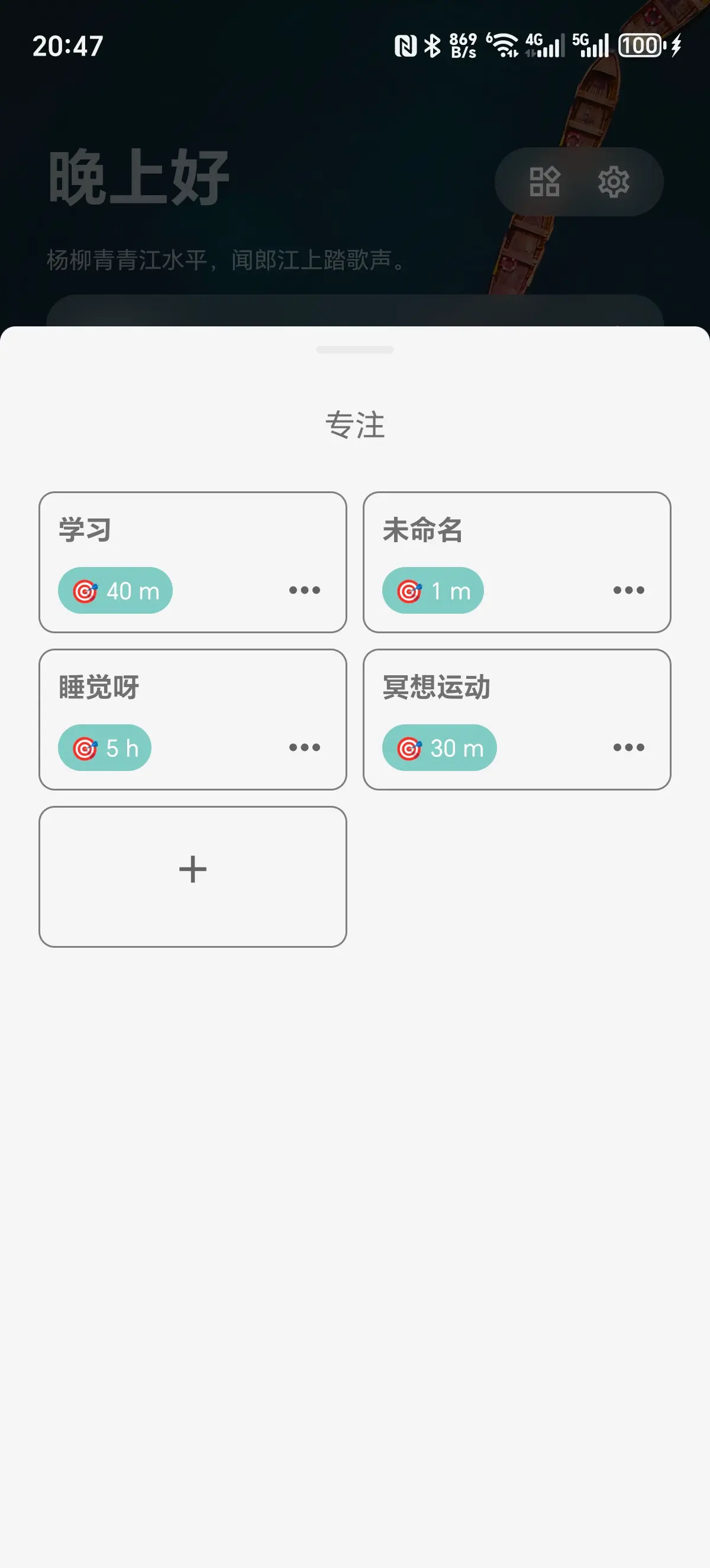Tap the 5 h goal chip
710x1568 pixels.
pyautogui.click(x=105, y=747)
